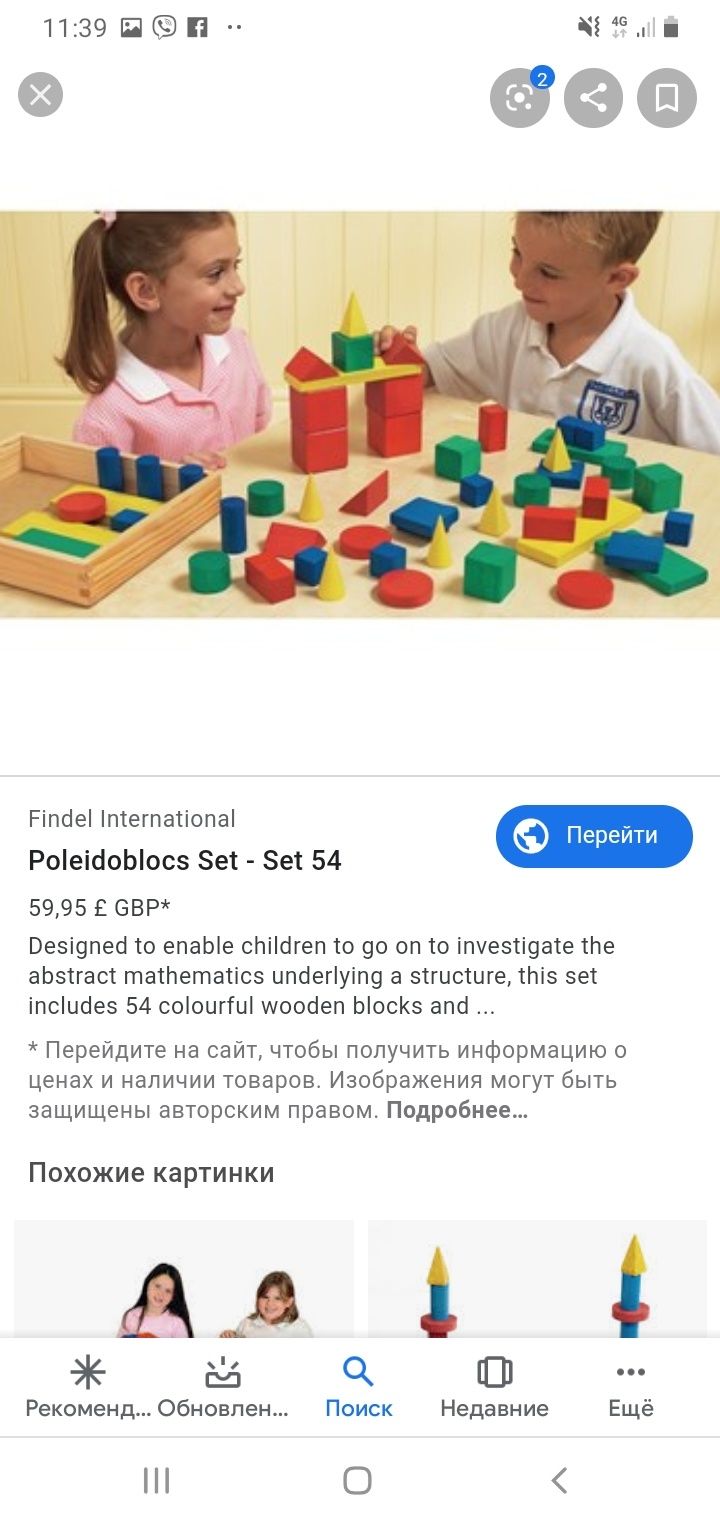The image size is (720, 1520).
Task: Open the Подробнее link
Action: click(457, 1110)
